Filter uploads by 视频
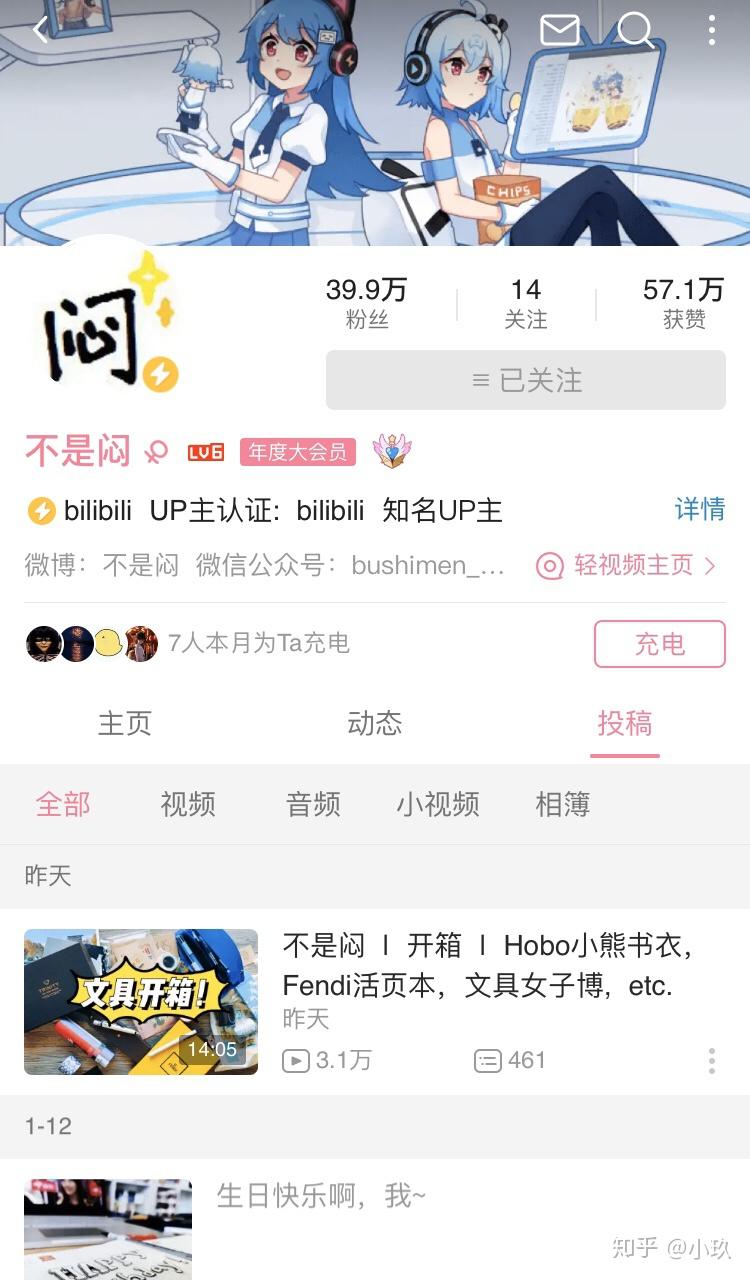 click(188, 804)
